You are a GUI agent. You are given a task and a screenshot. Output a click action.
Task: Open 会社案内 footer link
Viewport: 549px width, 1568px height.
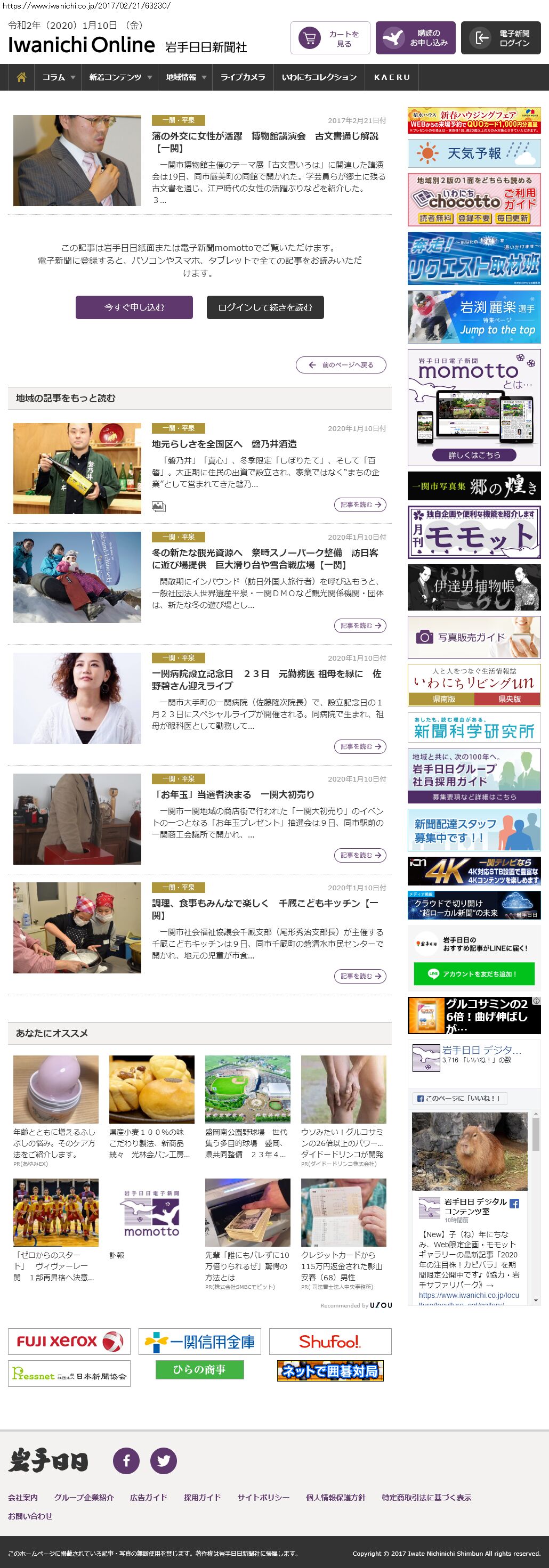tap(22, 1497)
